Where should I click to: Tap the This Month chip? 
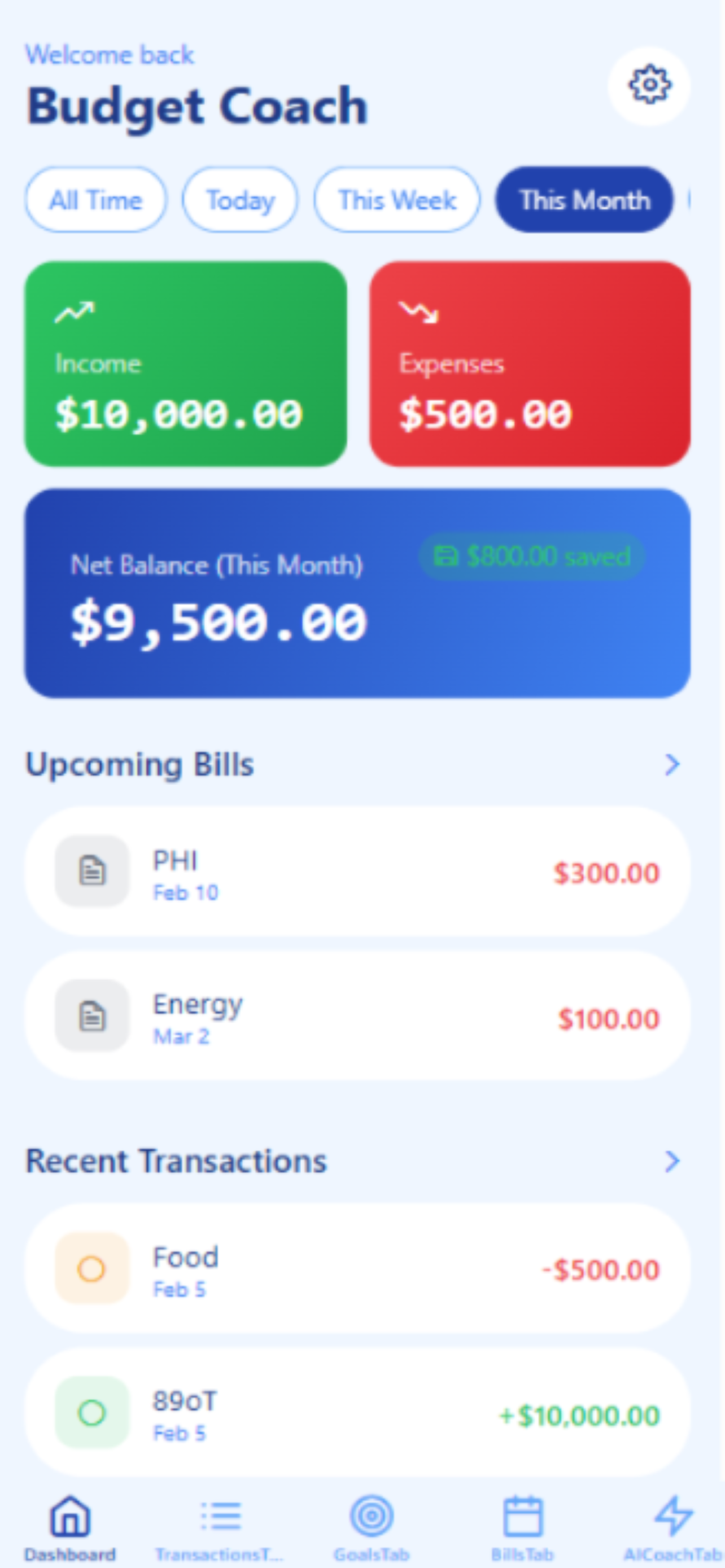point(584,200)
